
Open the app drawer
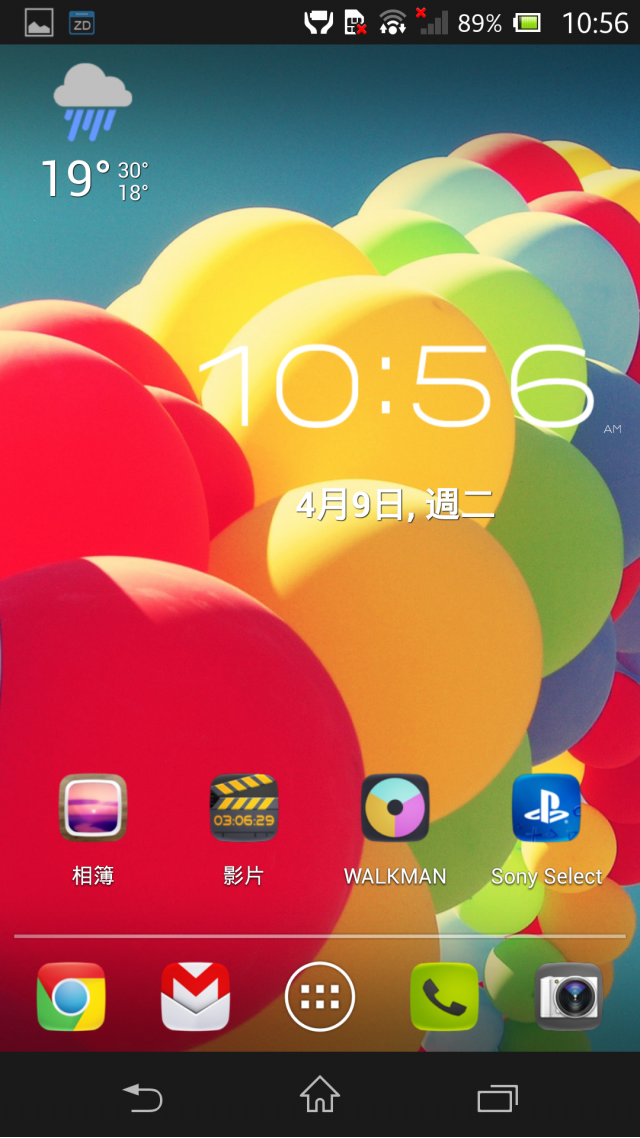[320, 996]
